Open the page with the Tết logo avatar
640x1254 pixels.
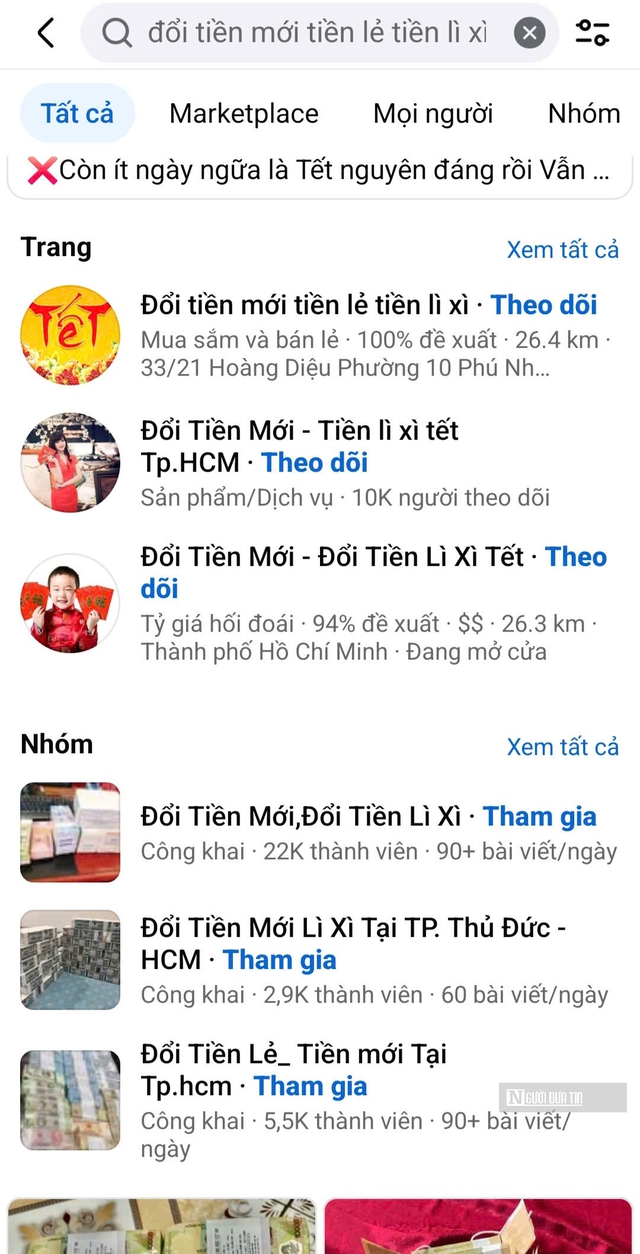[x=70, y=335]
